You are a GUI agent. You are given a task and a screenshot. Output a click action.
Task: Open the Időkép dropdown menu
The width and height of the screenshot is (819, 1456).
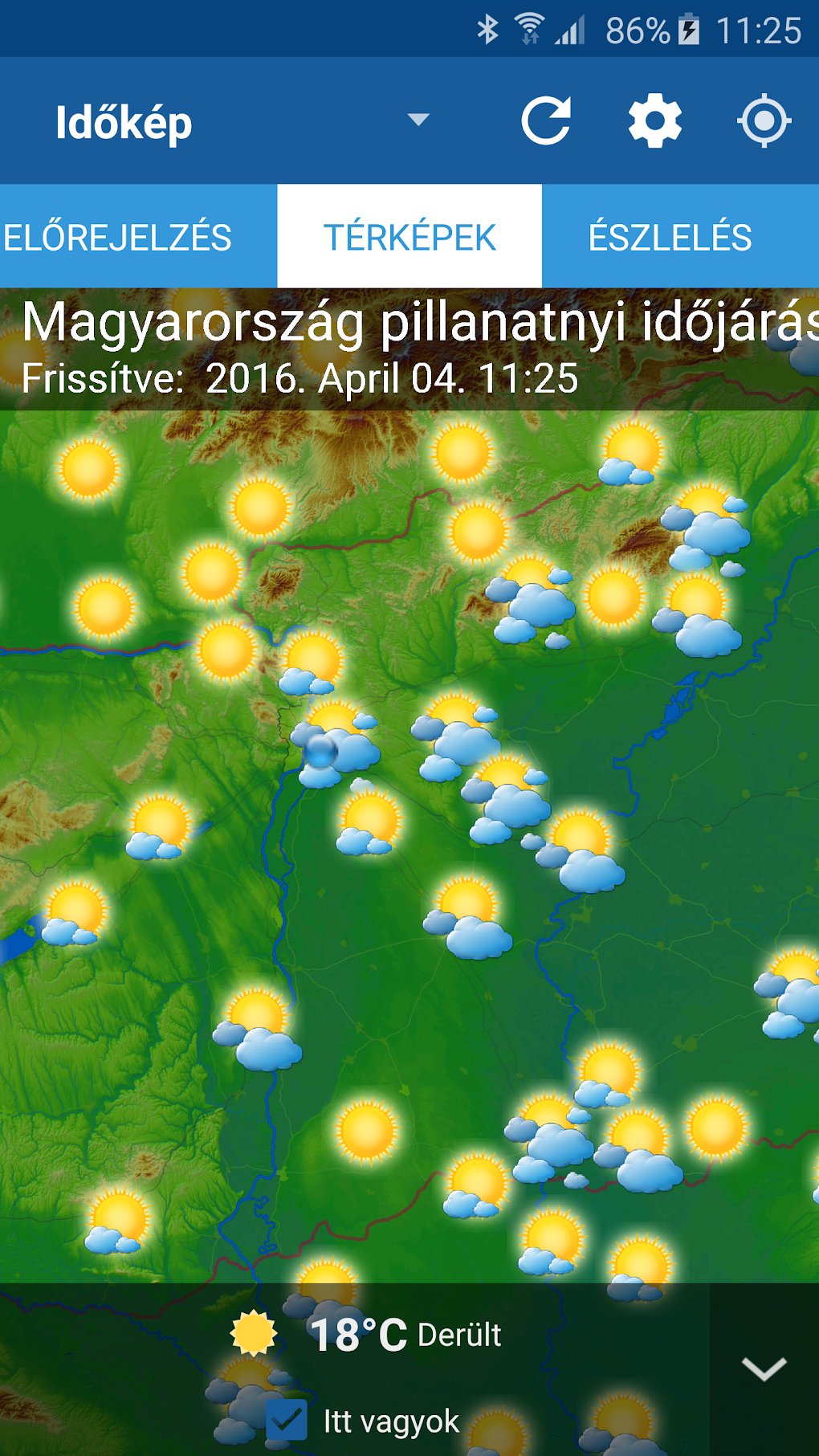(x=418, y=120)
